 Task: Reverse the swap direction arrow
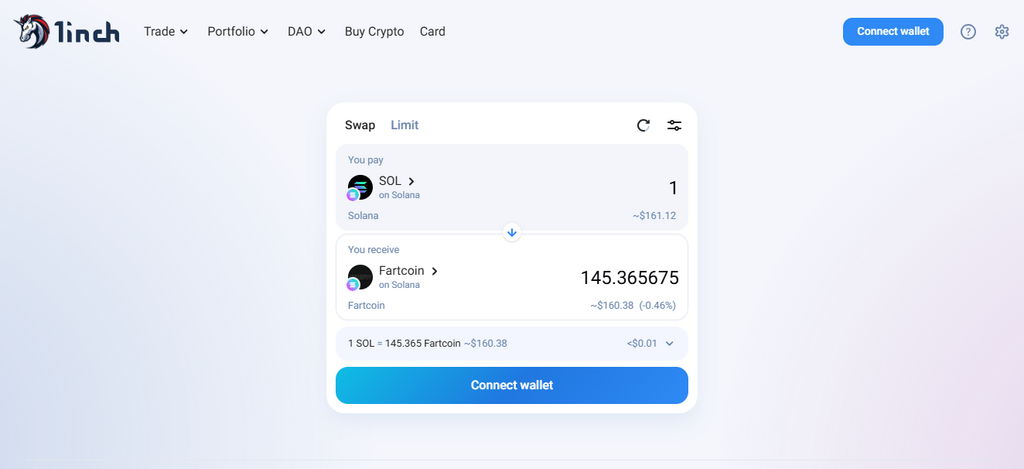[512, 232]
